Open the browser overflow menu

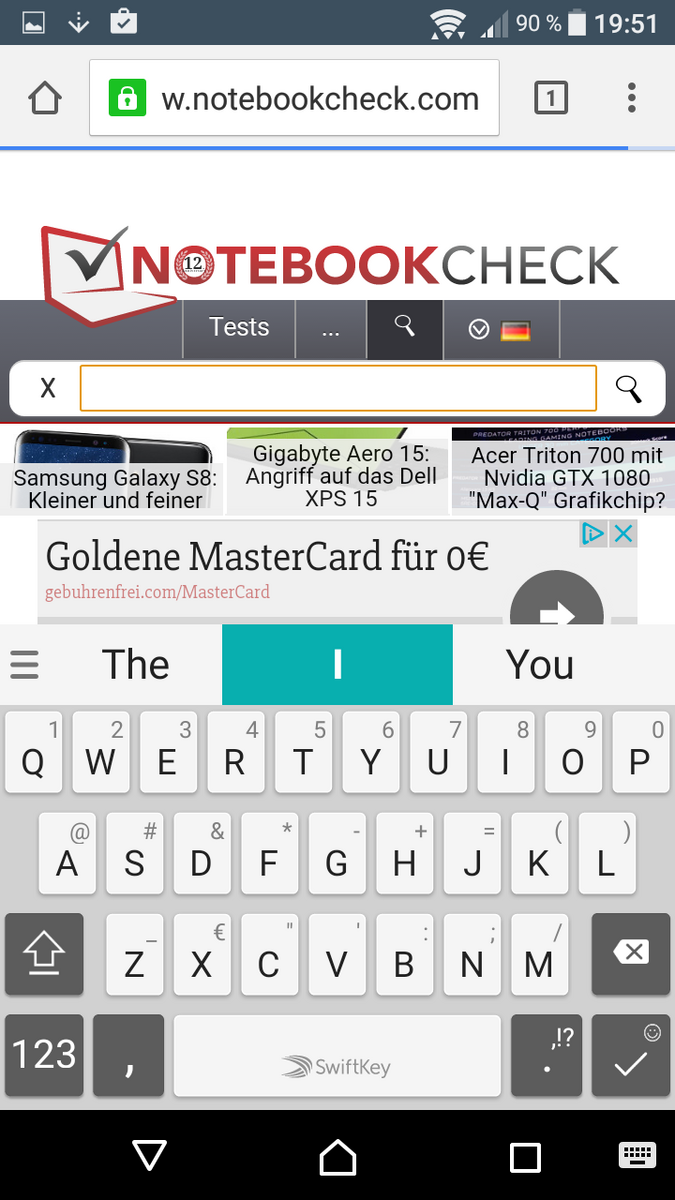[x=631, y=98]
